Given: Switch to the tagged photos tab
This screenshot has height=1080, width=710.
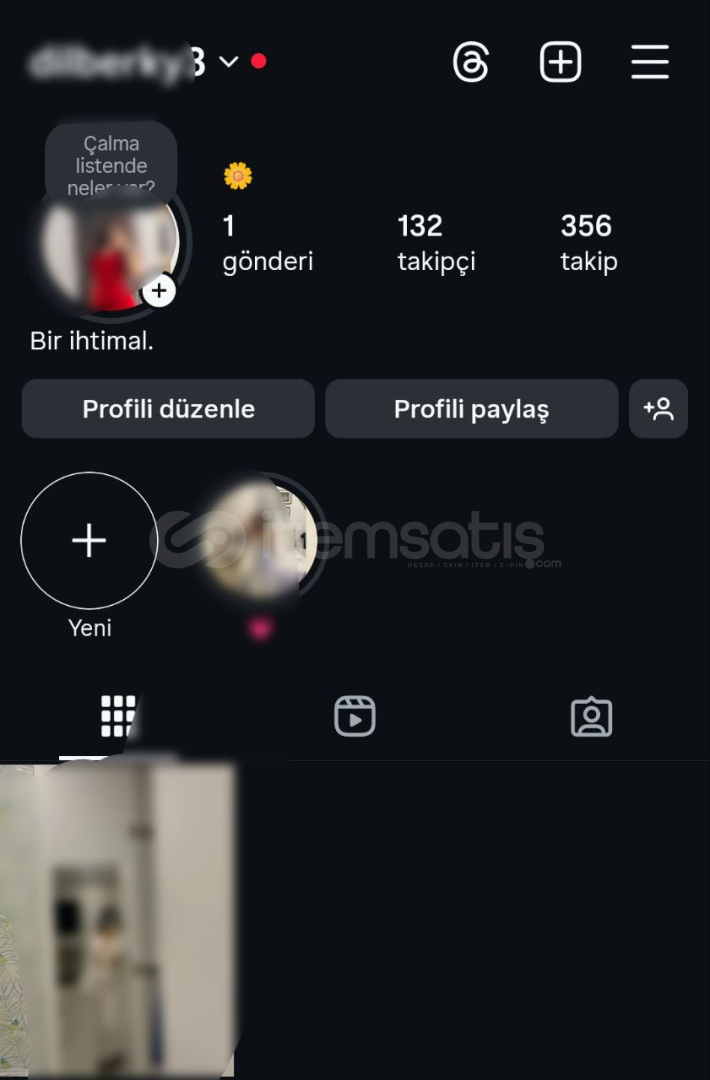Looking at the screenshot, I should coord(591,716).
